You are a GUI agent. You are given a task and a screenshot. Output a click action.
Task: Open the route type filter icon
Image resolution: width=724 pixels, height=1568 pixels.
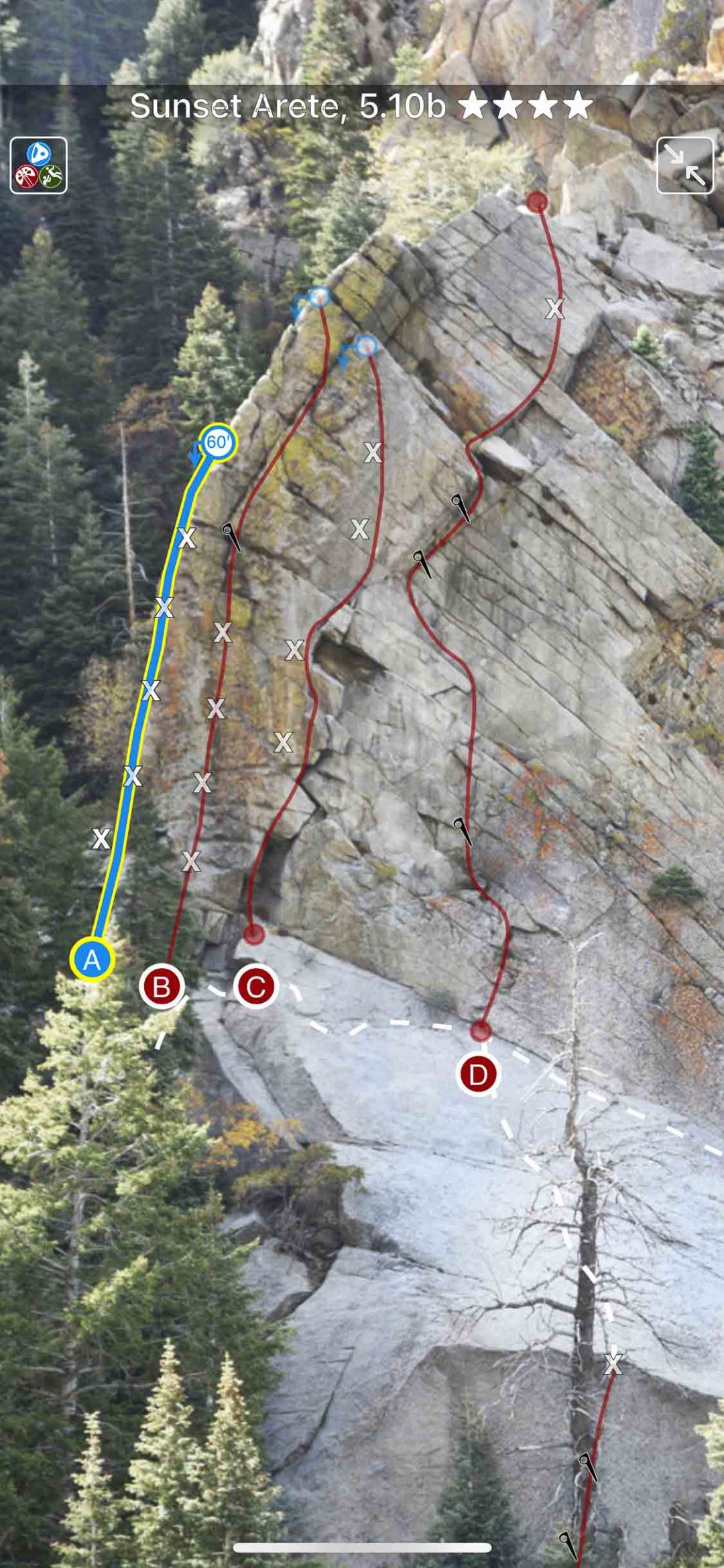tap(38, 166)
